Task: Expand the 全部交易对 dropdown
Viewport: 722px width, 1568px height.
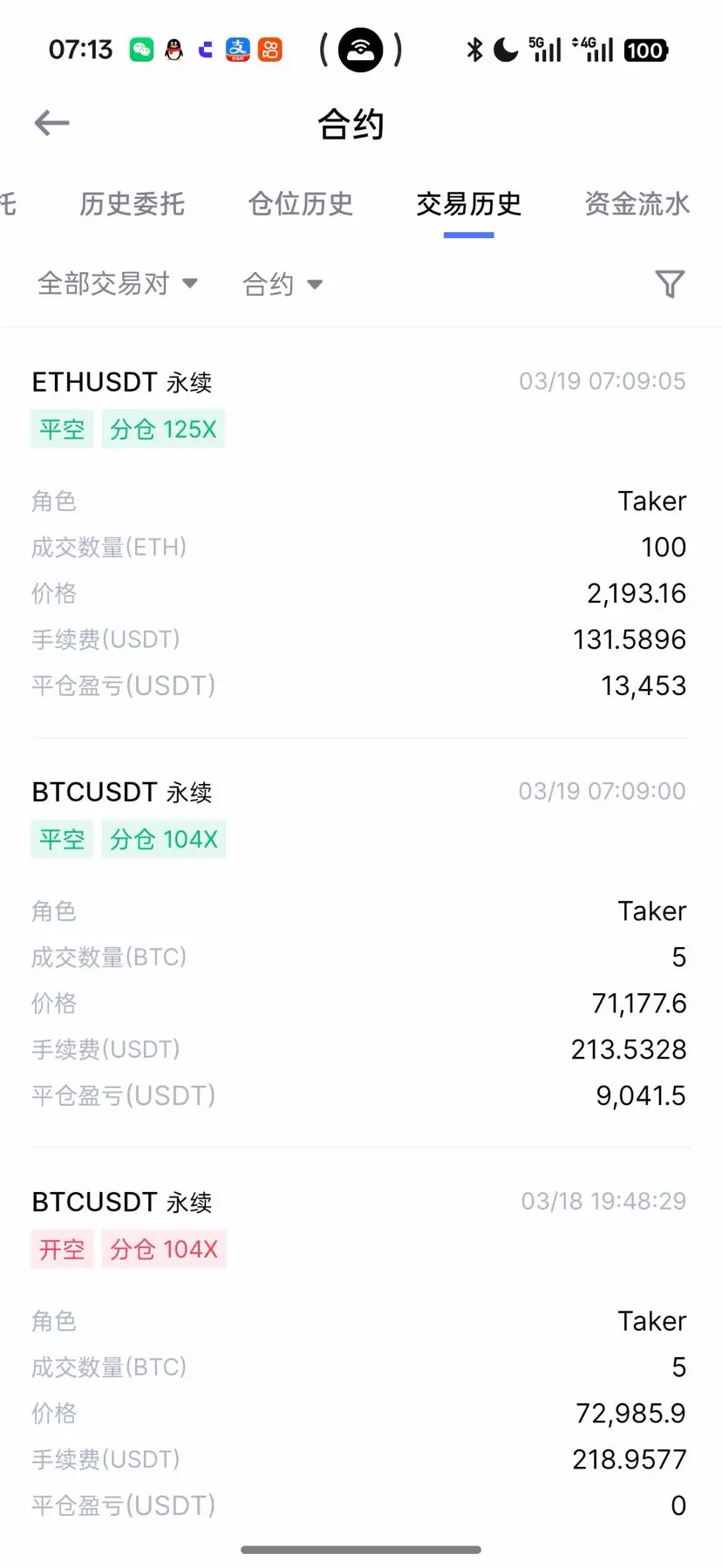Action: pyautogui.click(x=118, y=283)
